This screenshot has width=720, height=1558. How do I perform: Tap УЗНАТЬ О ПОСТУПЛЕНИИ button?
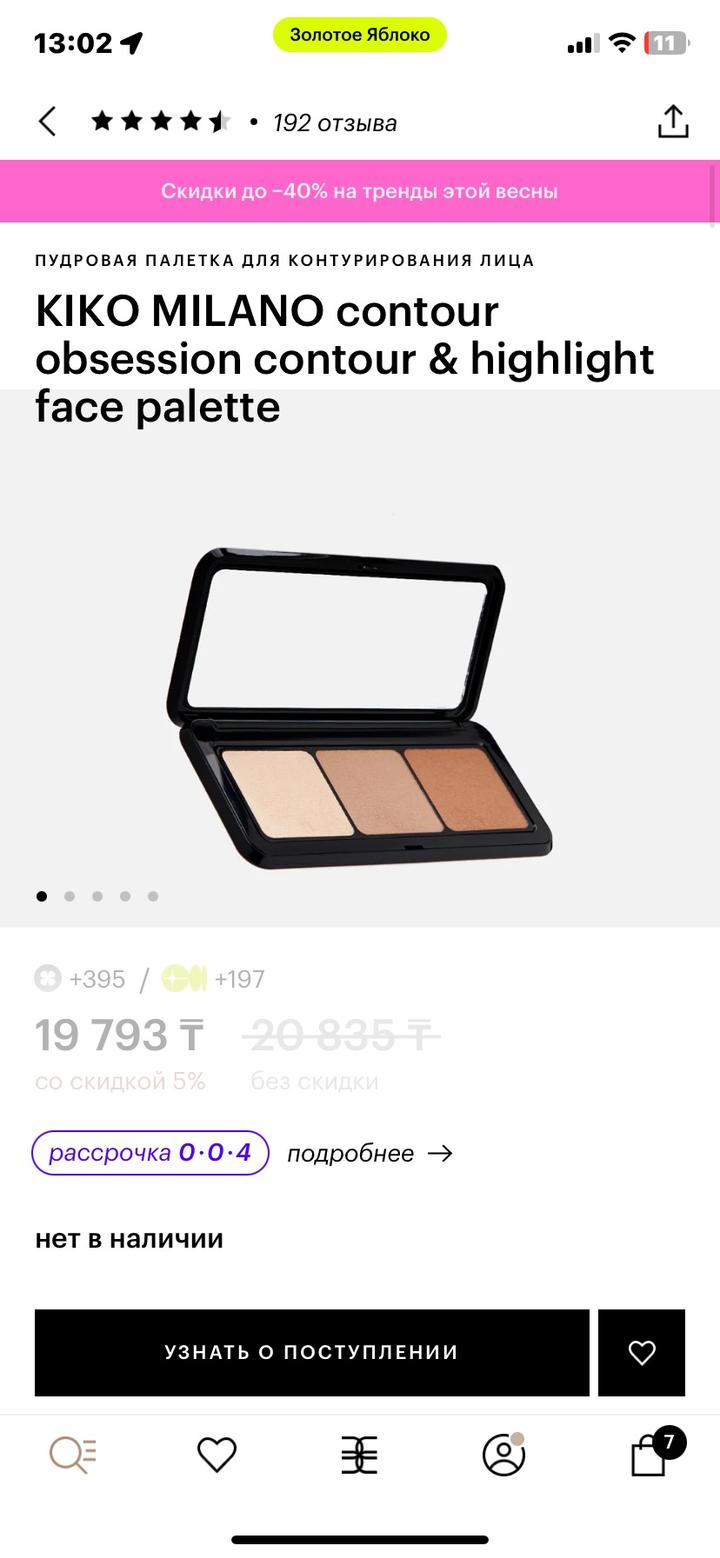(311, 1352)
